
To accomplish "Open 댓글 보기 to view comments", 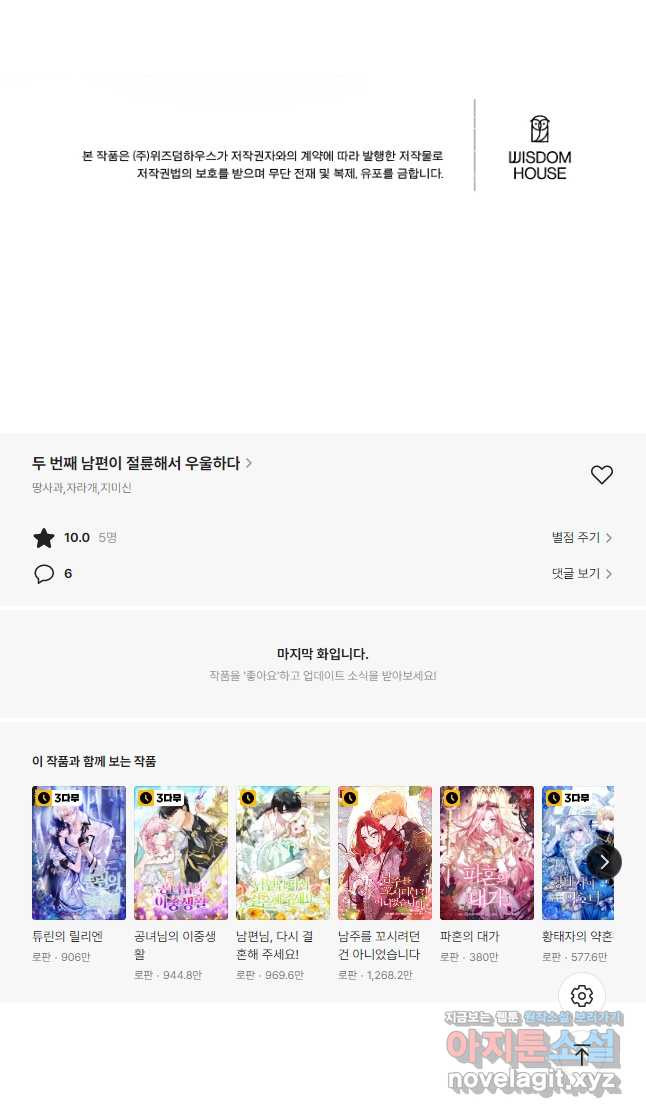I will tap(581, 574).
